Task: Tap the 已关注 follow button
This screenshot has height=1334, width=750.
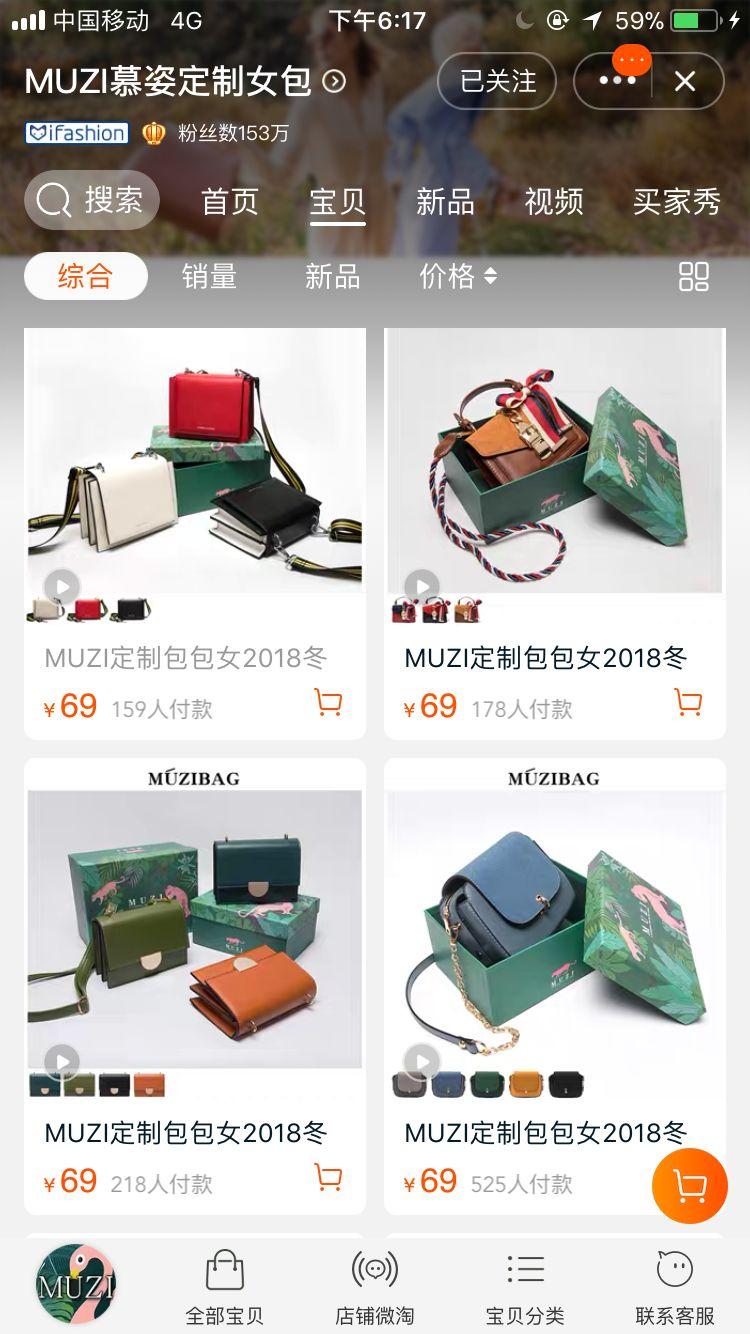Action: pyautogui.click(x=497, y=81)
